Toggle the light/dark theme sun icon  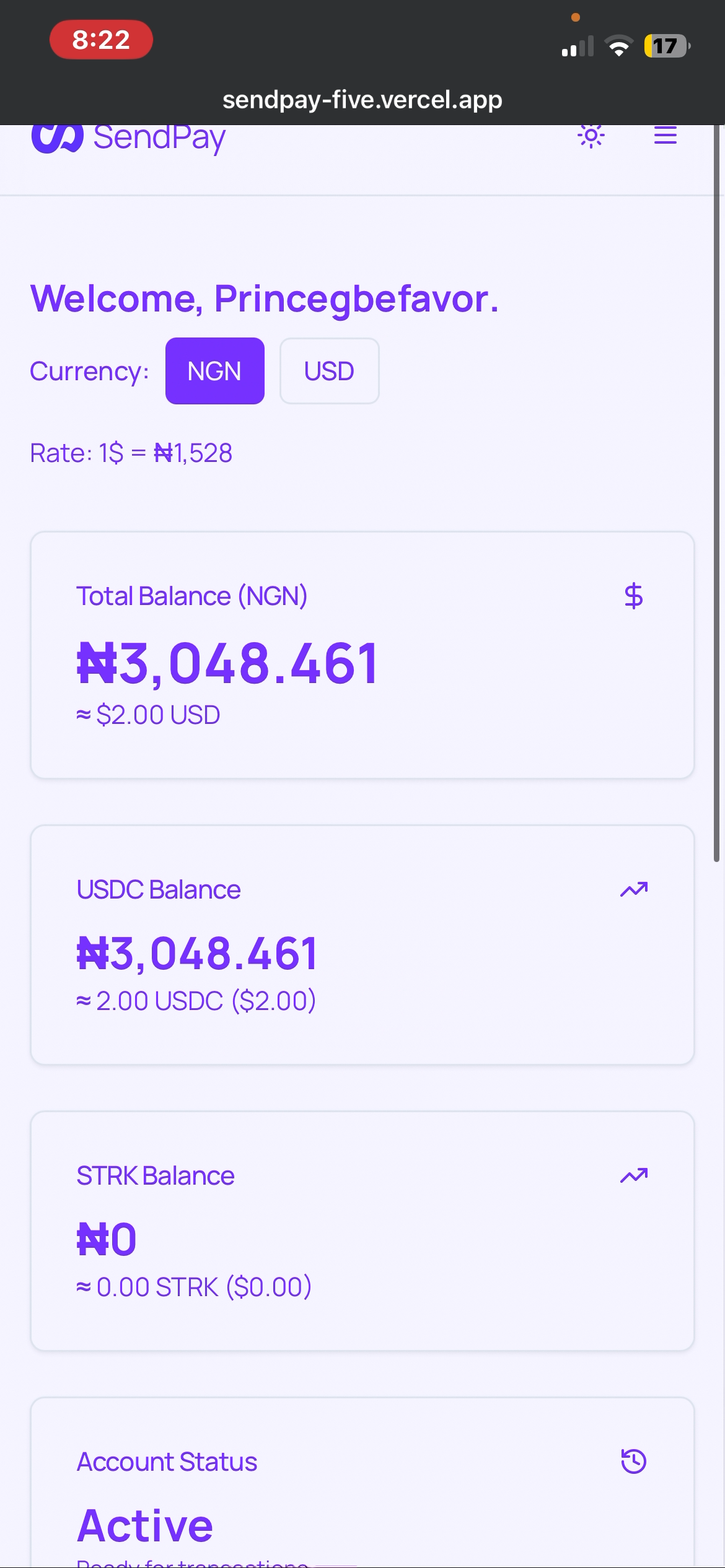click(x=591, y=136)
